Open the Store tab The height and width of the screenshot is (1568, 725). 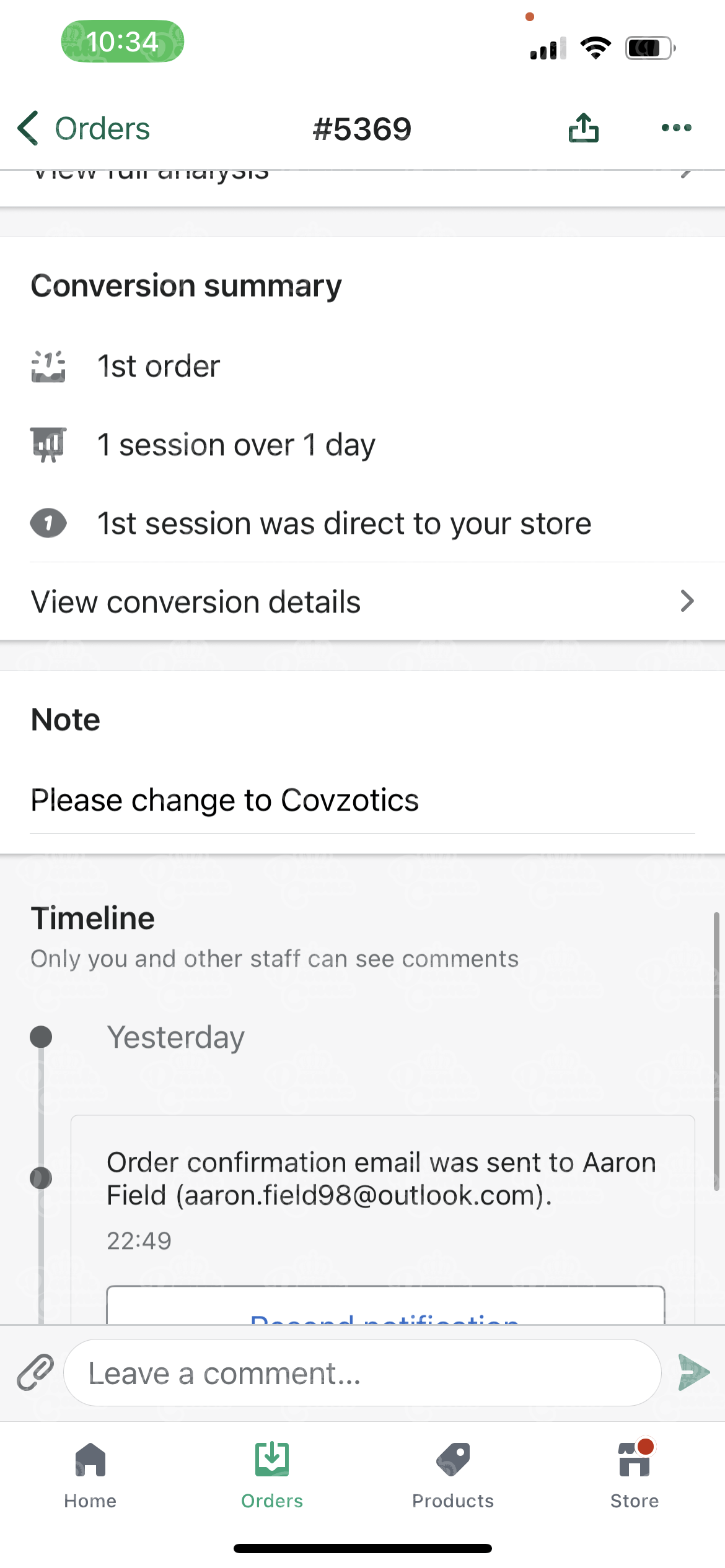(634, 1474)
